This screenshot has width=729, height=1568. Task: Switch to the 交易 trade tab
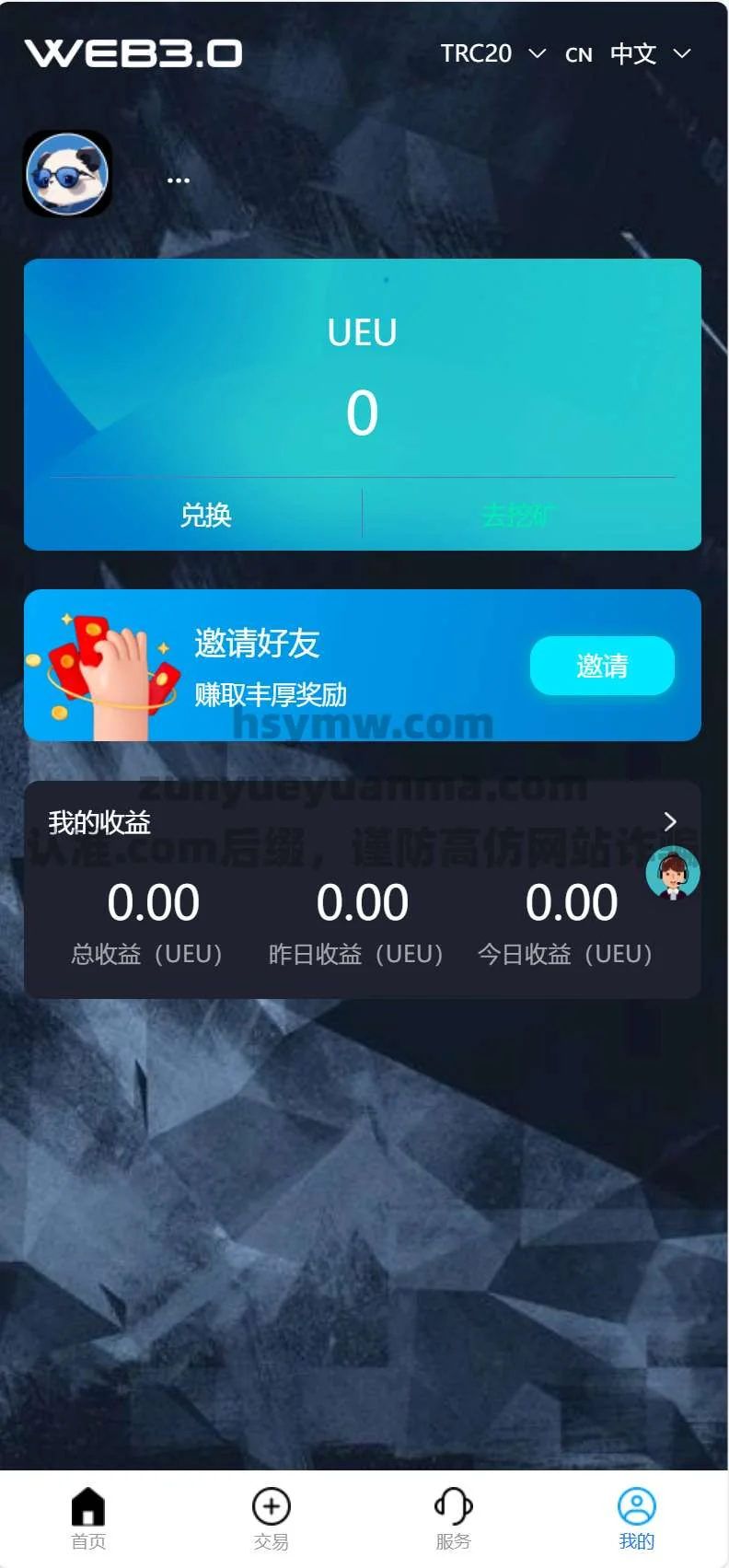pos(271,1517)
